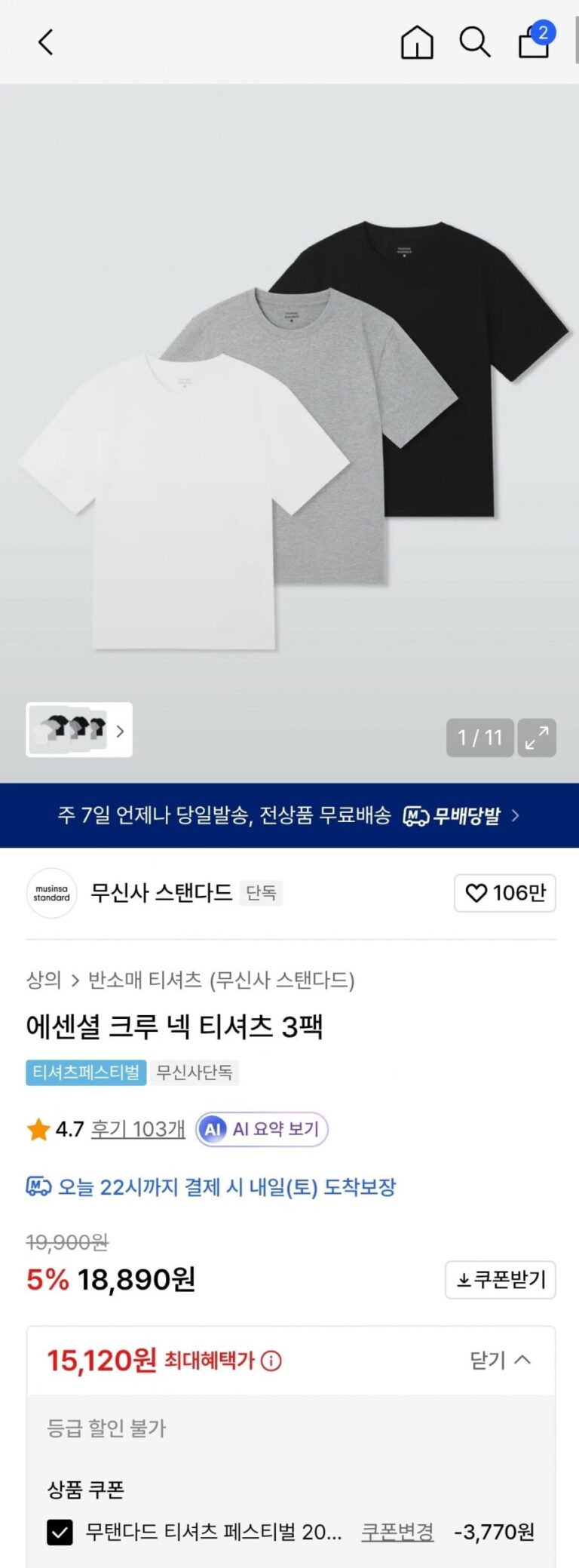Open the search magnifier
Viewport: 579px width, 1568px height.
(475, 42)
